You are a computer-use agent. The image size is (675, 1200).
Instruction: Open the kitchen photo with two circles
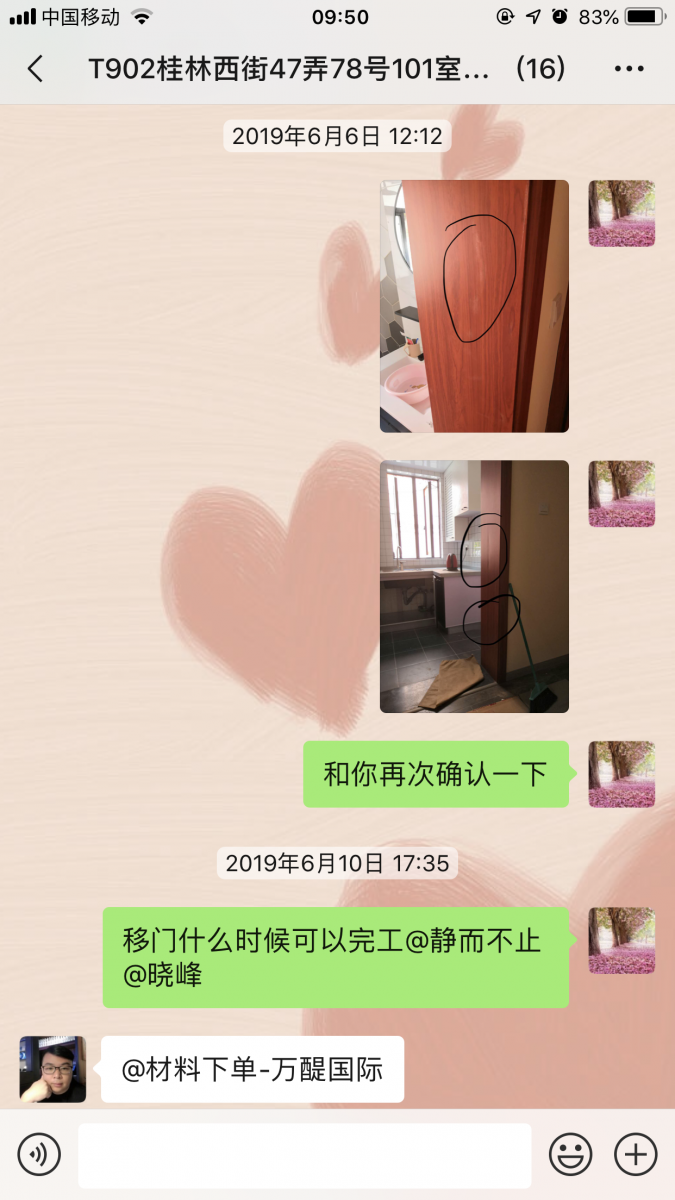tap(474, 586)
